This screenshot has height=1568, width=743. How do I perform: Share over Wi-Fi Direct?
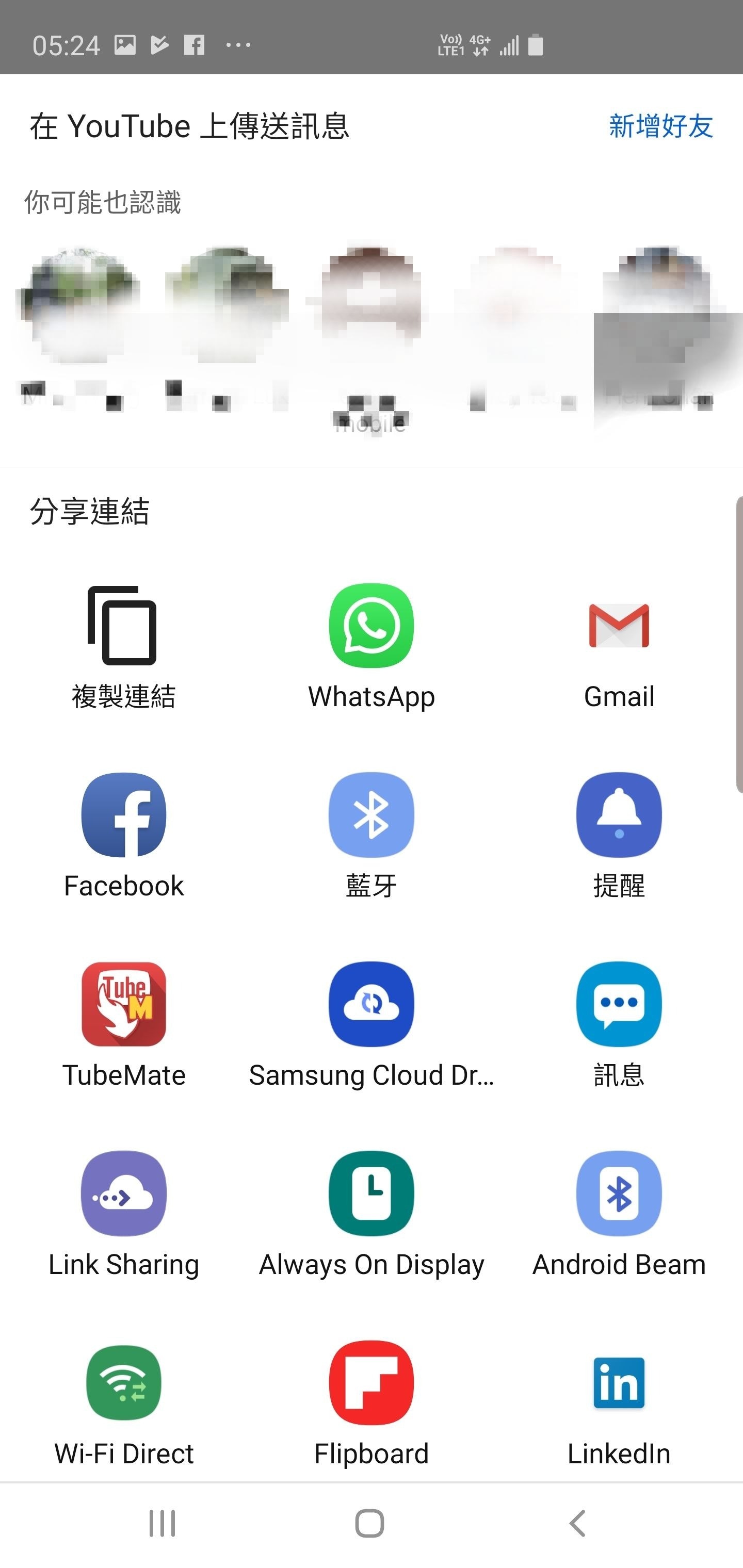[124, 1403]
